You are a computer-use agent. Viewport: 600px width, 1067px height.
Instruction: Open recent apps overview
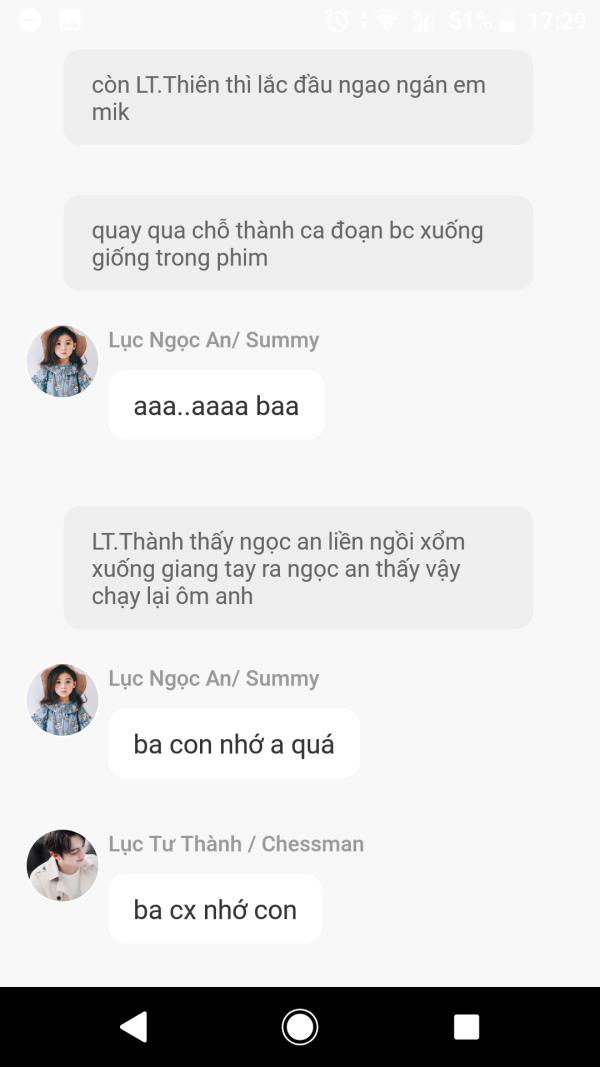click(466, 1026)
